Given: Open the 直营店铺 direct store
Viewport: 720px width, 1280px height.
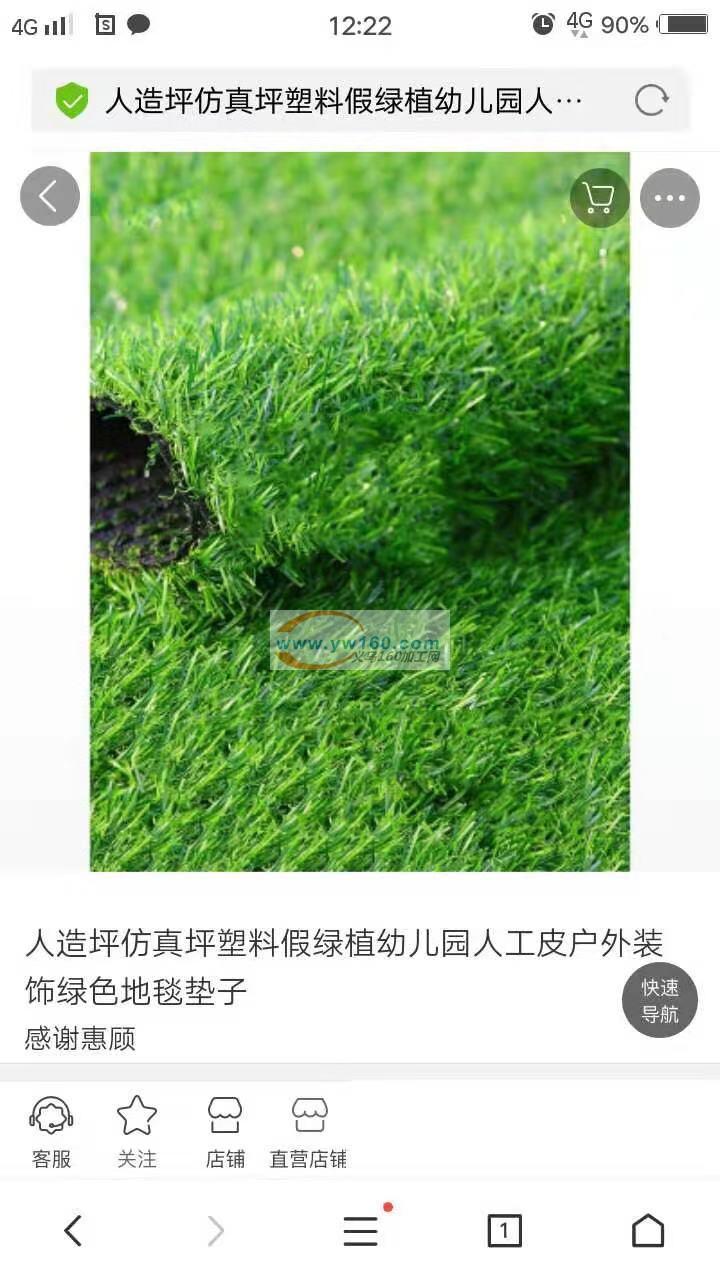Looking at the screenshot, I should point(308,1131).
